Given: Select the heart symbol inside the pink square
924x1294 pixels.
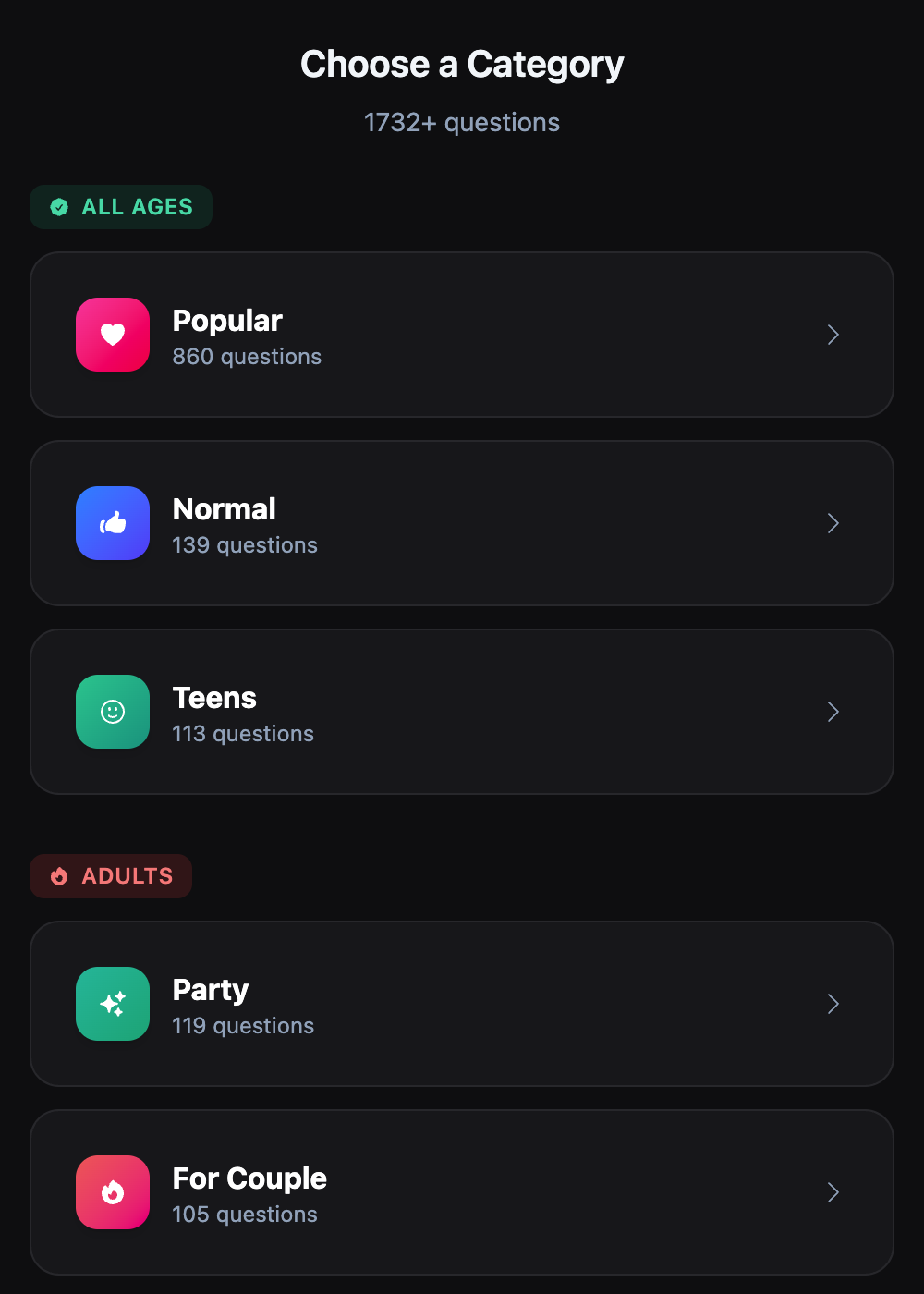Looking at the screenshot, I should click(112, 335).
